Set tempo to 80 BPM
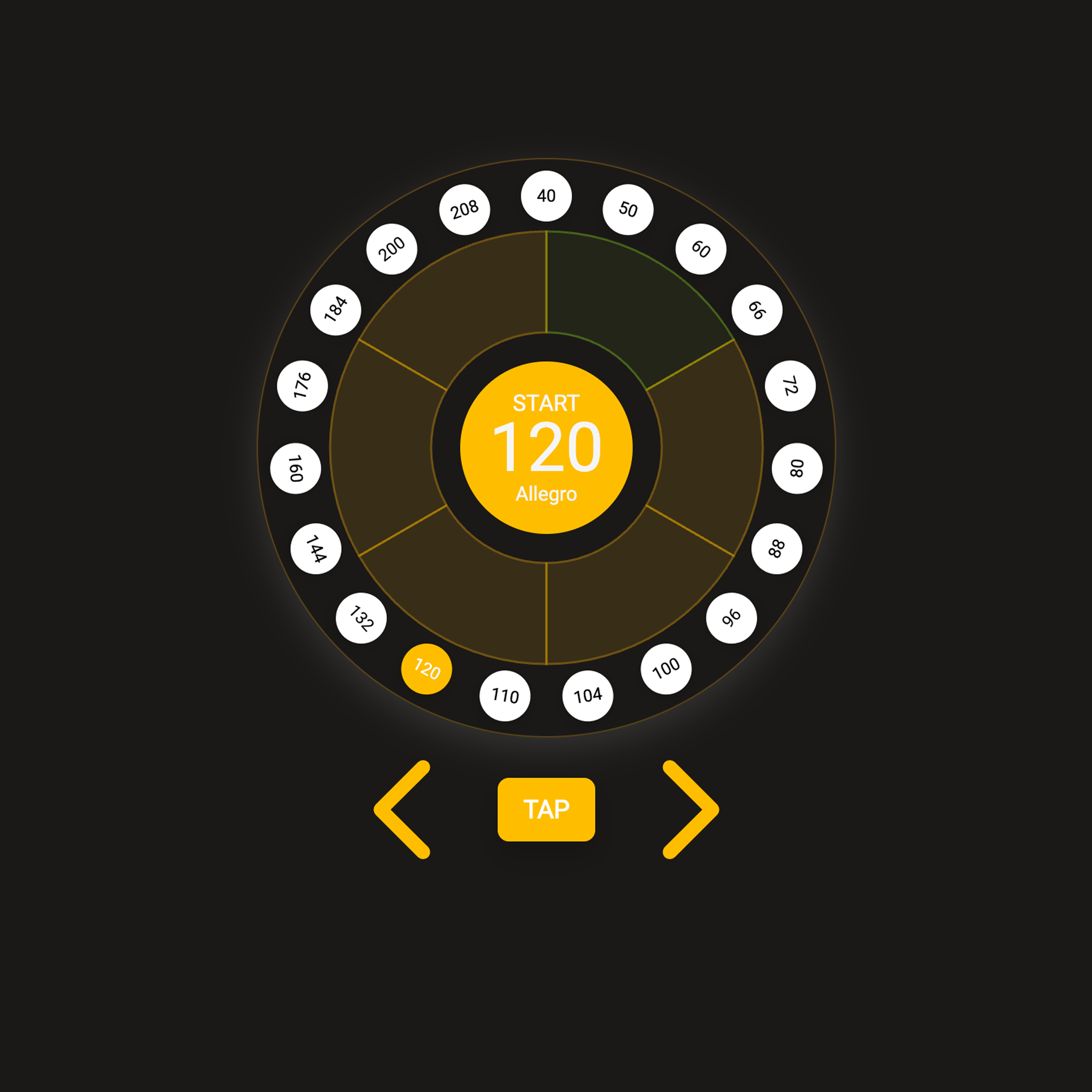Image resolution: width=1092 pixels, height=1092 pixels. [796, 468]
